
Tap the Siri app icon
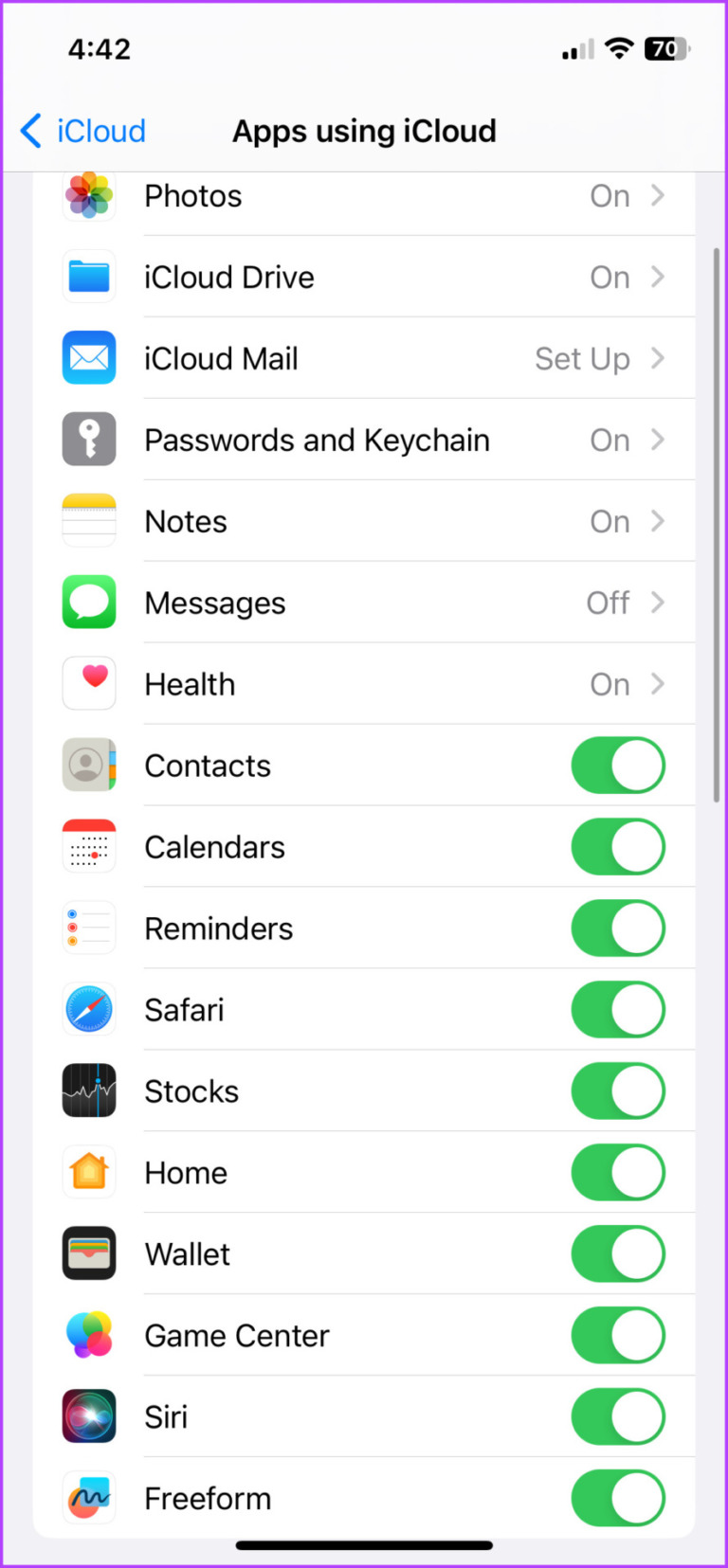point(88,1416)
